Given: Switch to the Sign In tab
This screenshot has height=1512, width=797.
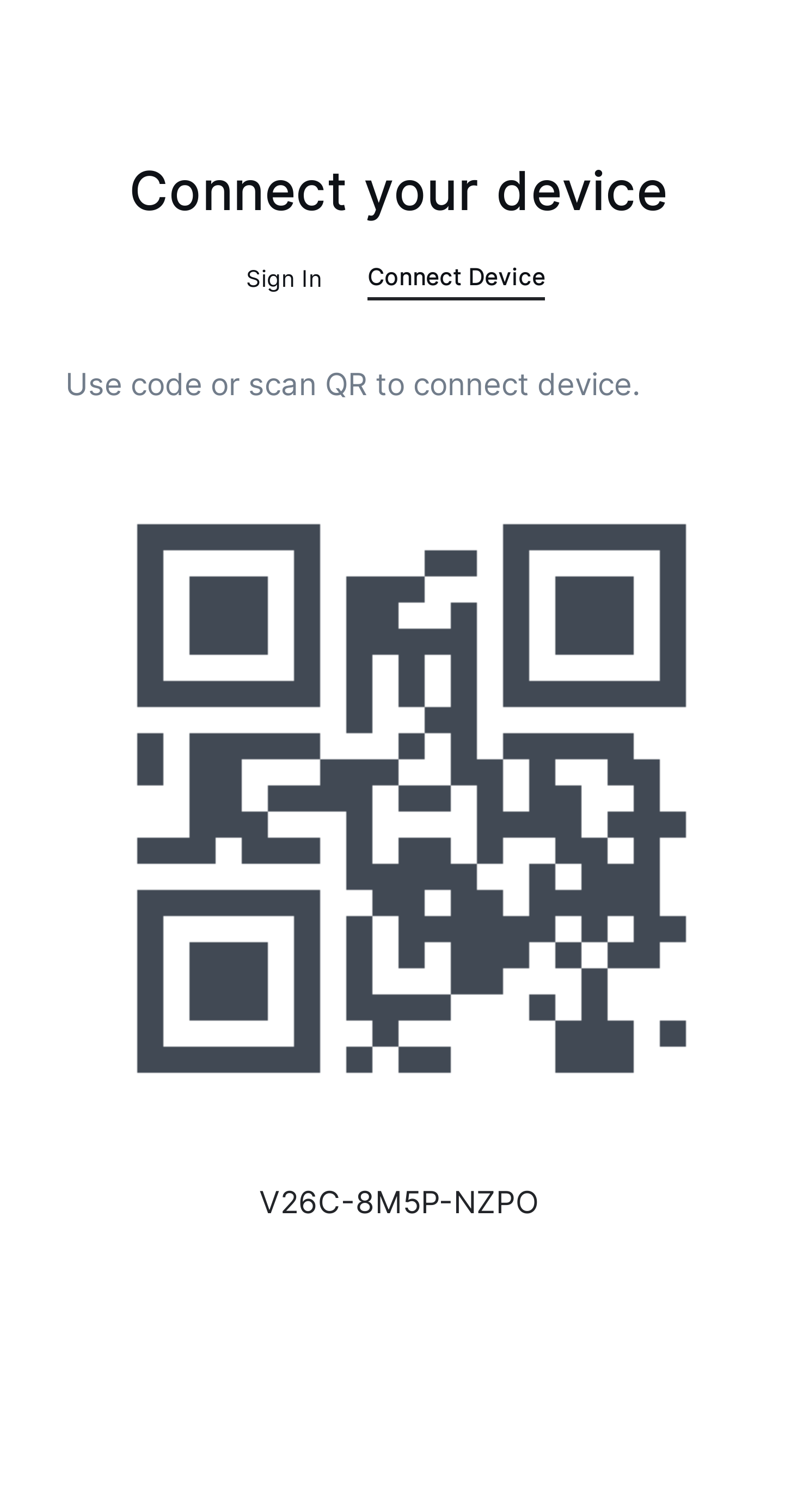Looking at the screenshot, I should tap(284, 278).
